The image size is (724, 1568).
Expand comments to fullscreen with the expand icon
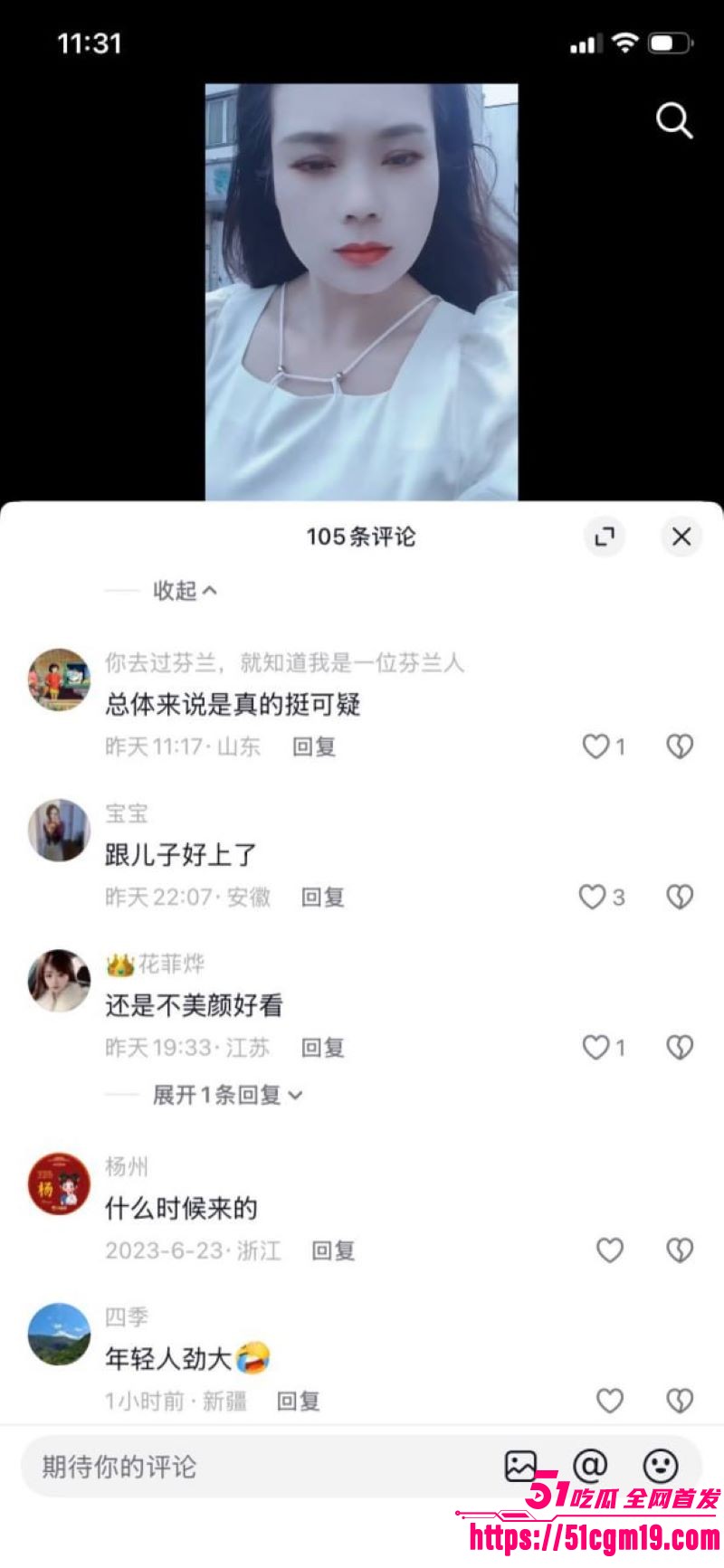(x=605, y=536)
